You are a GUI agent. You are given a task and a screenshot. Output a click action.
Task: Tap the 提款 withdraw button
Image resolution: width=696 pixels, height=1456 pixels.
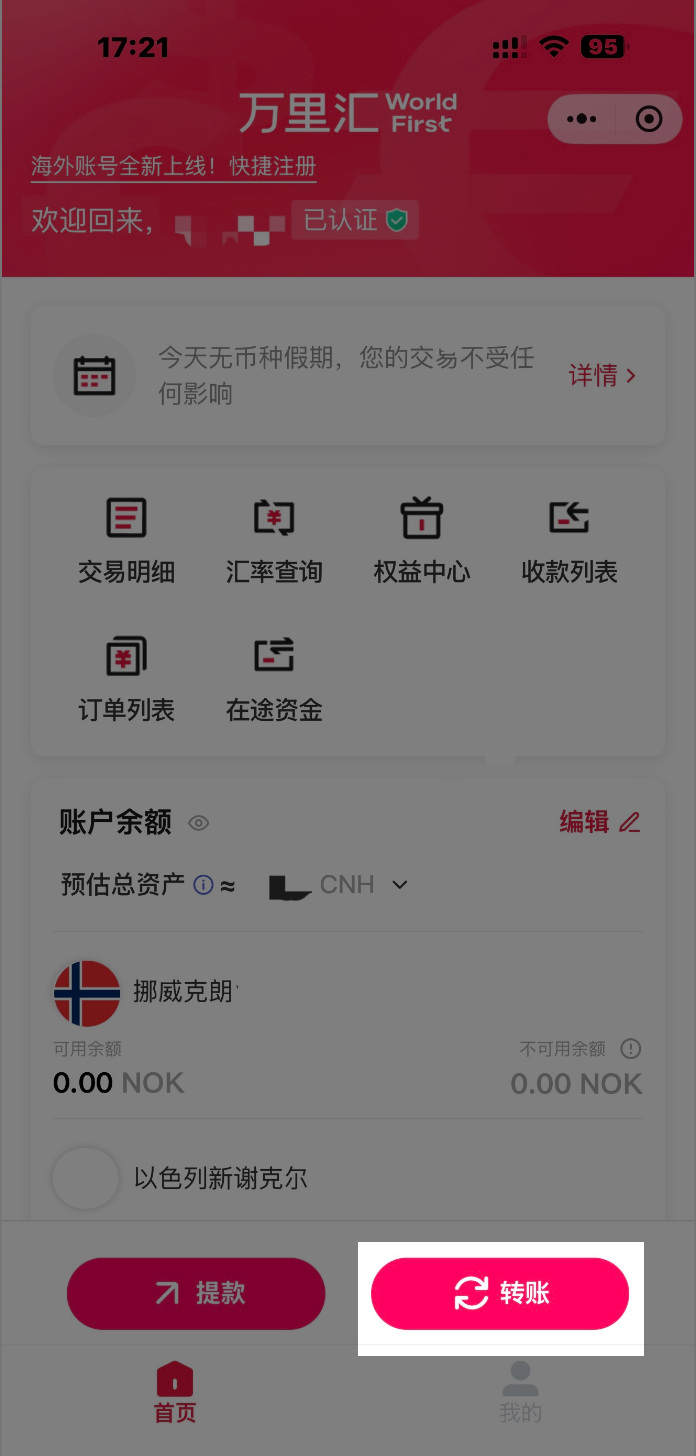(196, 1293)
